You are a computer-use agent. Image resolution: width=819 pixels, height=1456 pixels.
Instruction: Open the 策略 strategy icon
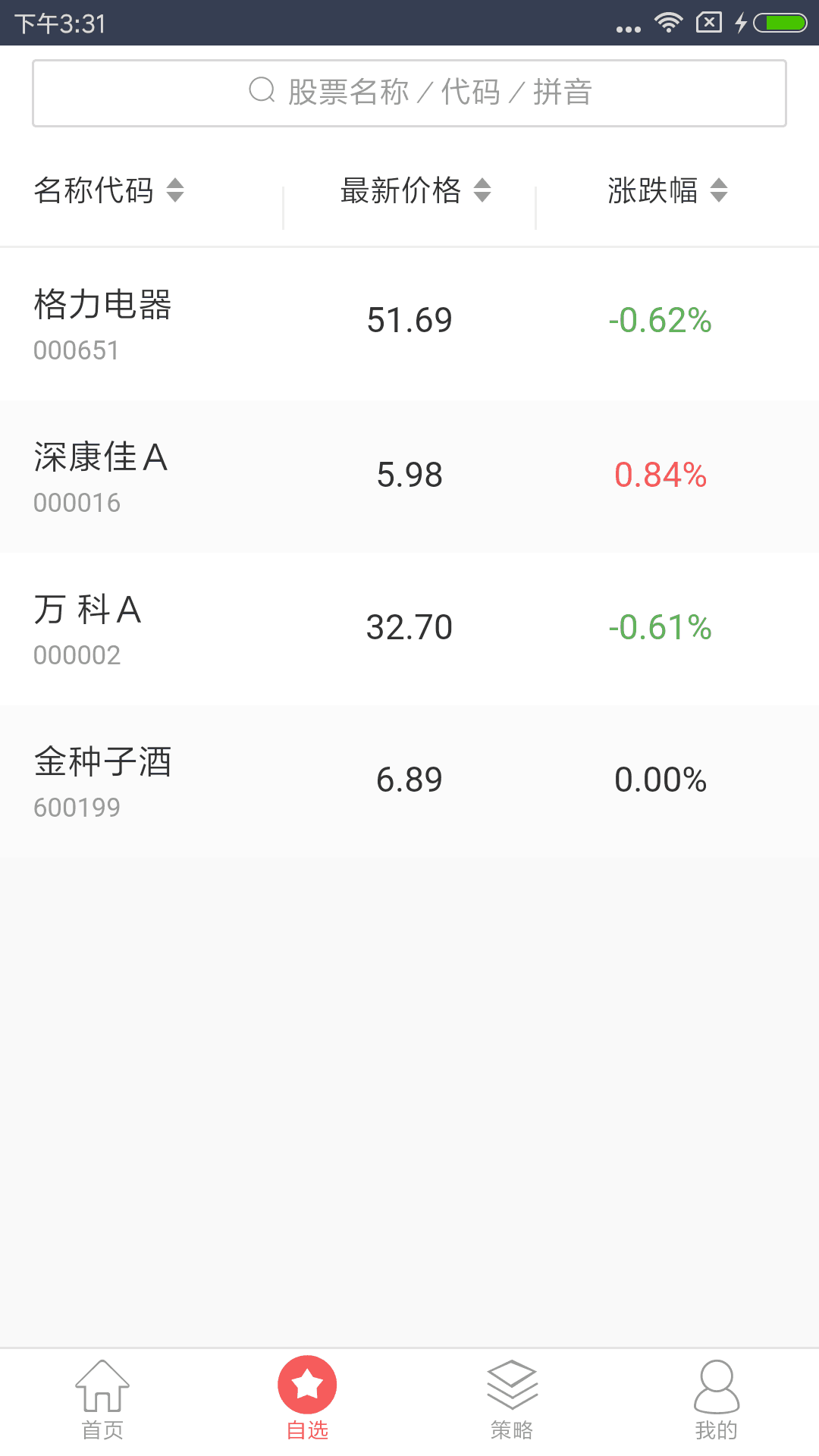[512, 1385]
